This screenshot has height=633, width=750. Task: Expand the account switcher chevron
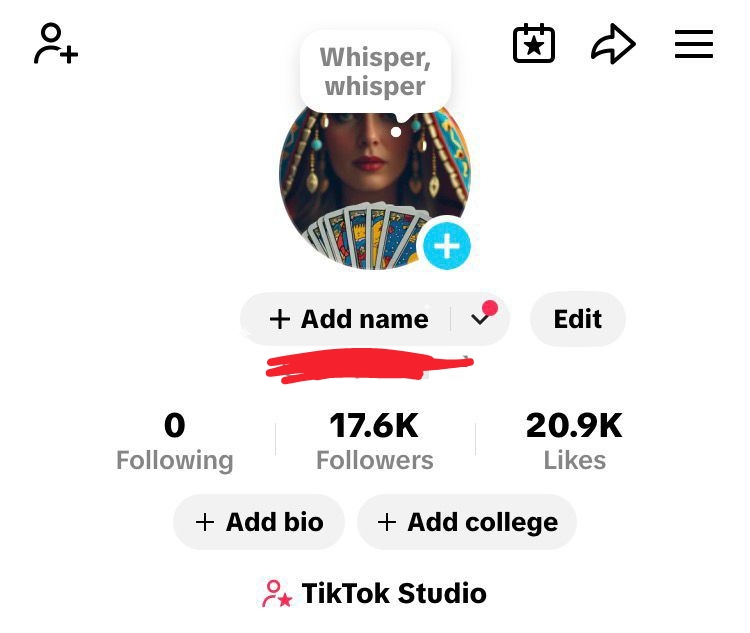(x=480, y=319)
